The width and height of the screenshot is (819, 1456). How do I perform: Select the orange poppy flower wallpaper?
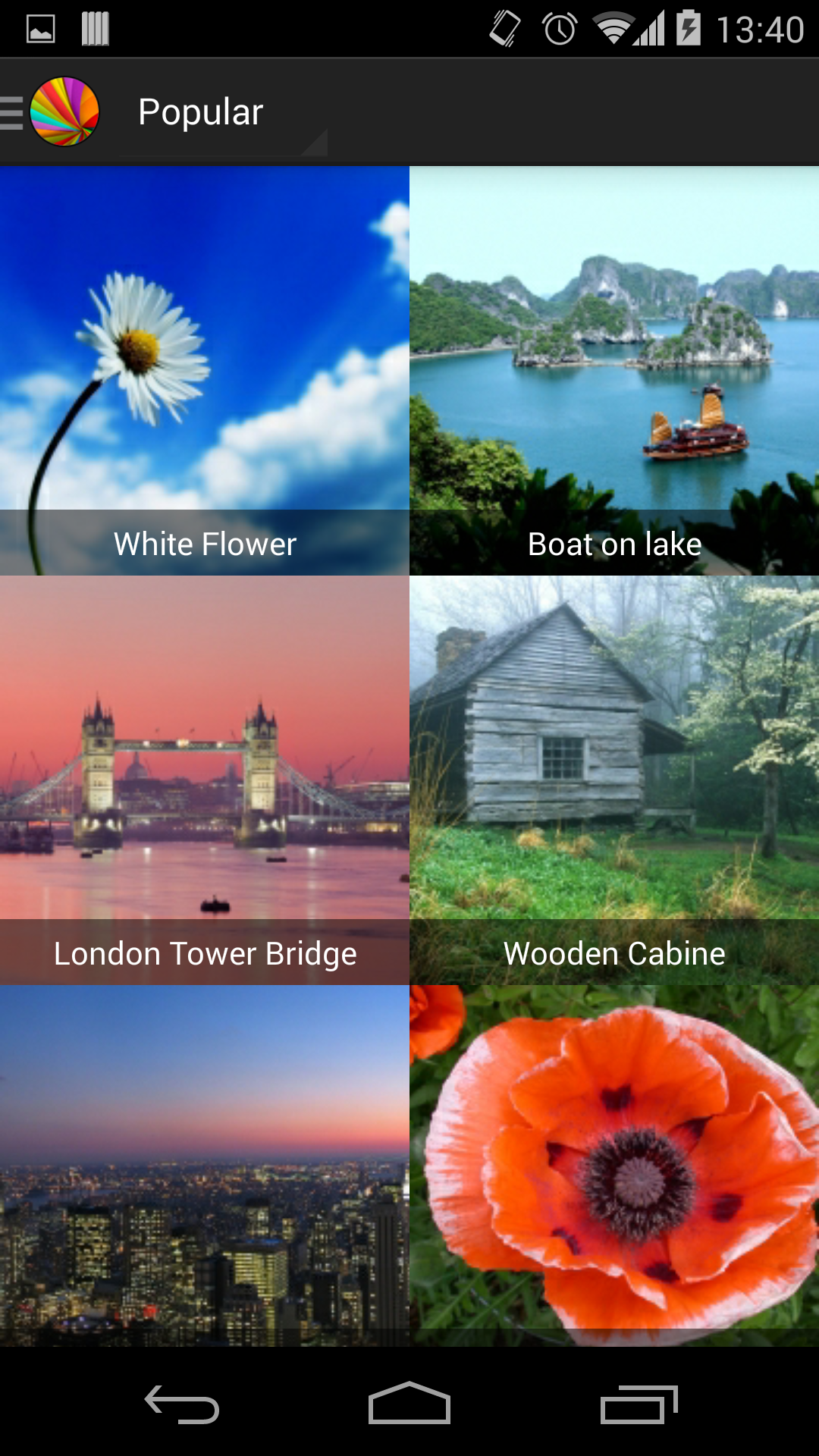pos(614,1165)
